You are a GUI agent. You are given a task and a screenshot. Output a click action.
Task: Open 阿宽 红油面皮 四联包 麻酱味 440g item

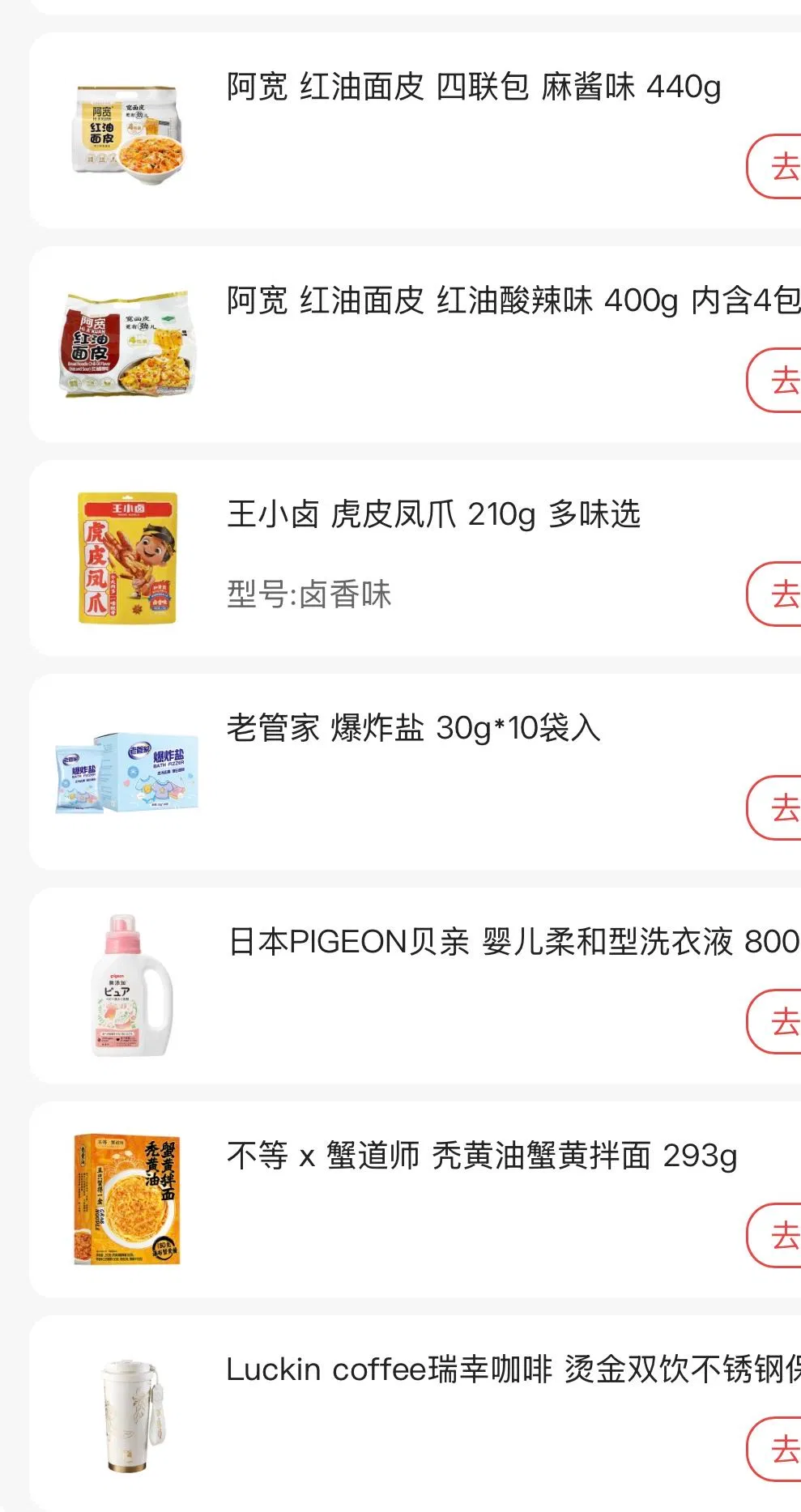click(x=473, y=87)
